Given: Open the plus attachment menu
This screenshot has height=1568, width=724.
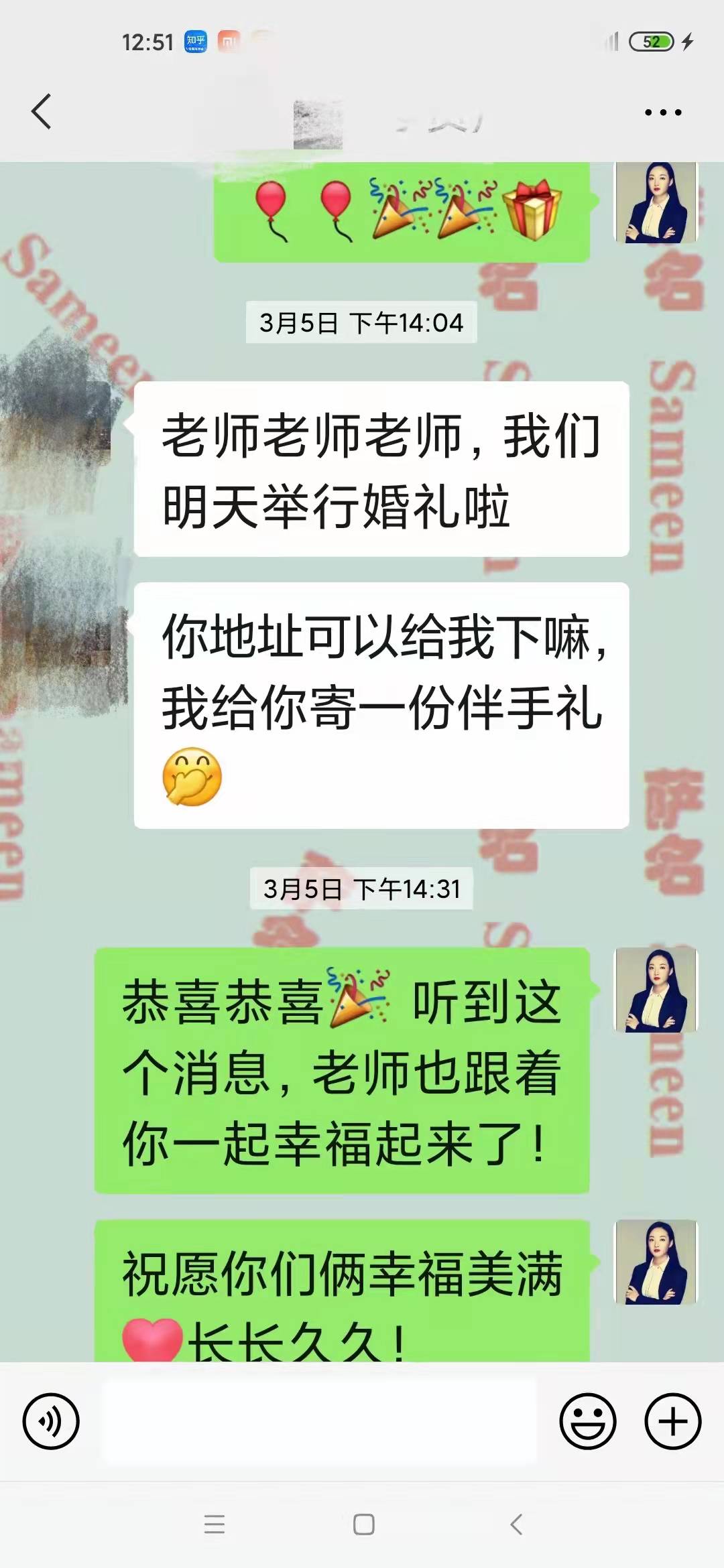Looking at the screenshot, I should [672, 1421].
